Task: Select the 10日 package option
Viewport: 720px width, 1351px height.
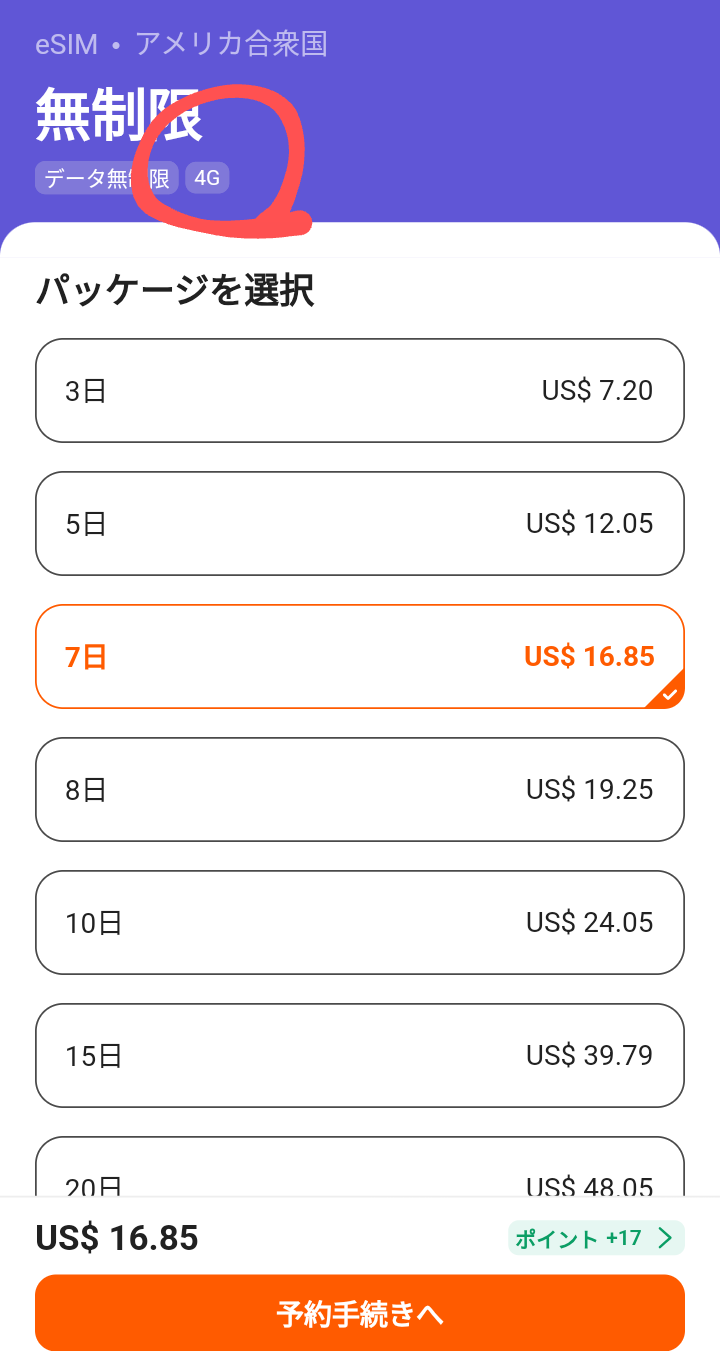Action: point(360,922)
